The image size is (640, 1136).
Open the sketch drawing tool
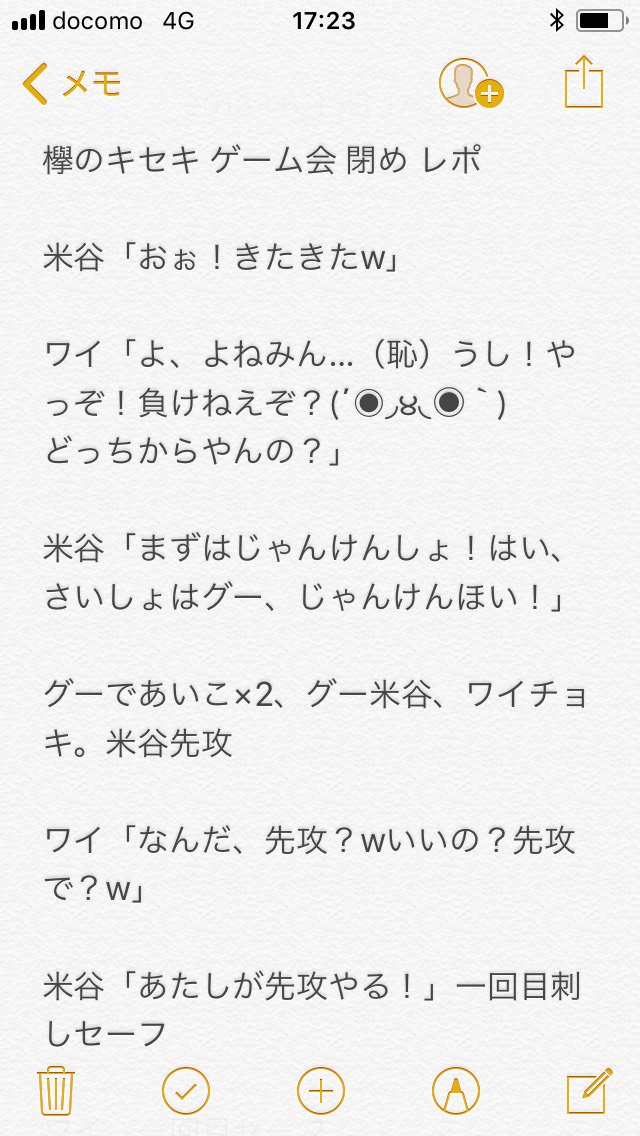[x=456, y=1090]
